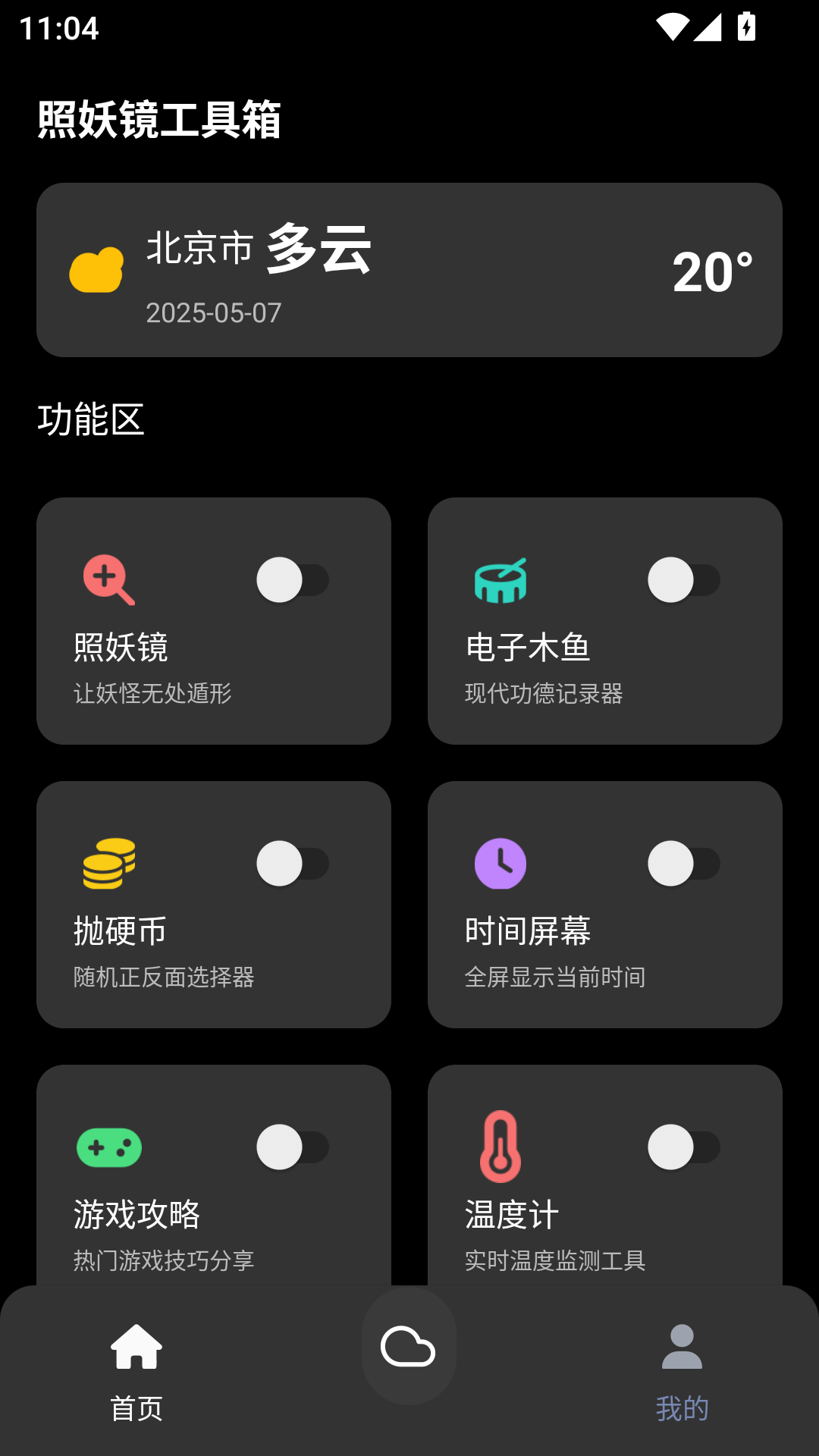Tap the cloudy weather icon on the card
This screenshot has width=819, height=1456.
coord(96,270)
